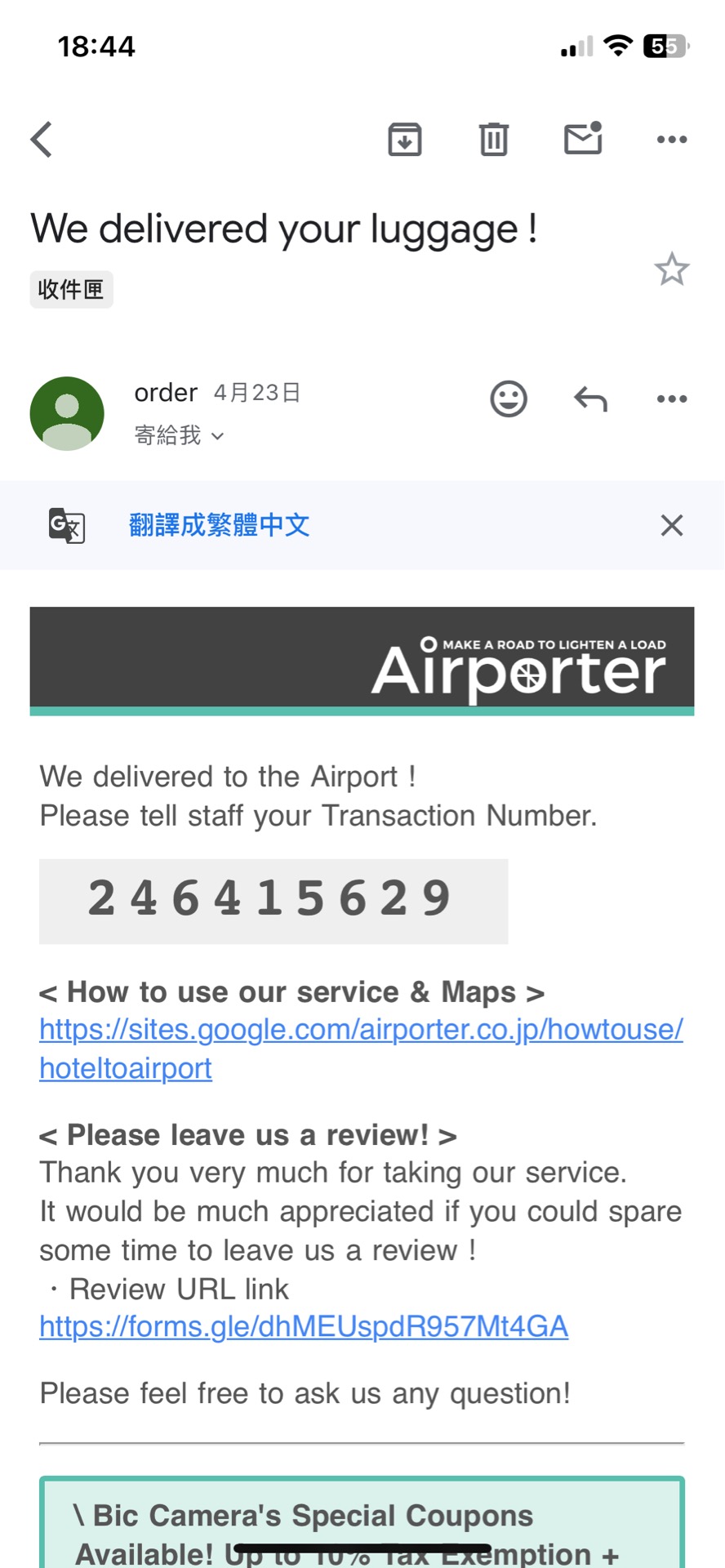Open the top toolbar overflow menu
Viewport: 725px width, 1568px height.
(671, 140)
